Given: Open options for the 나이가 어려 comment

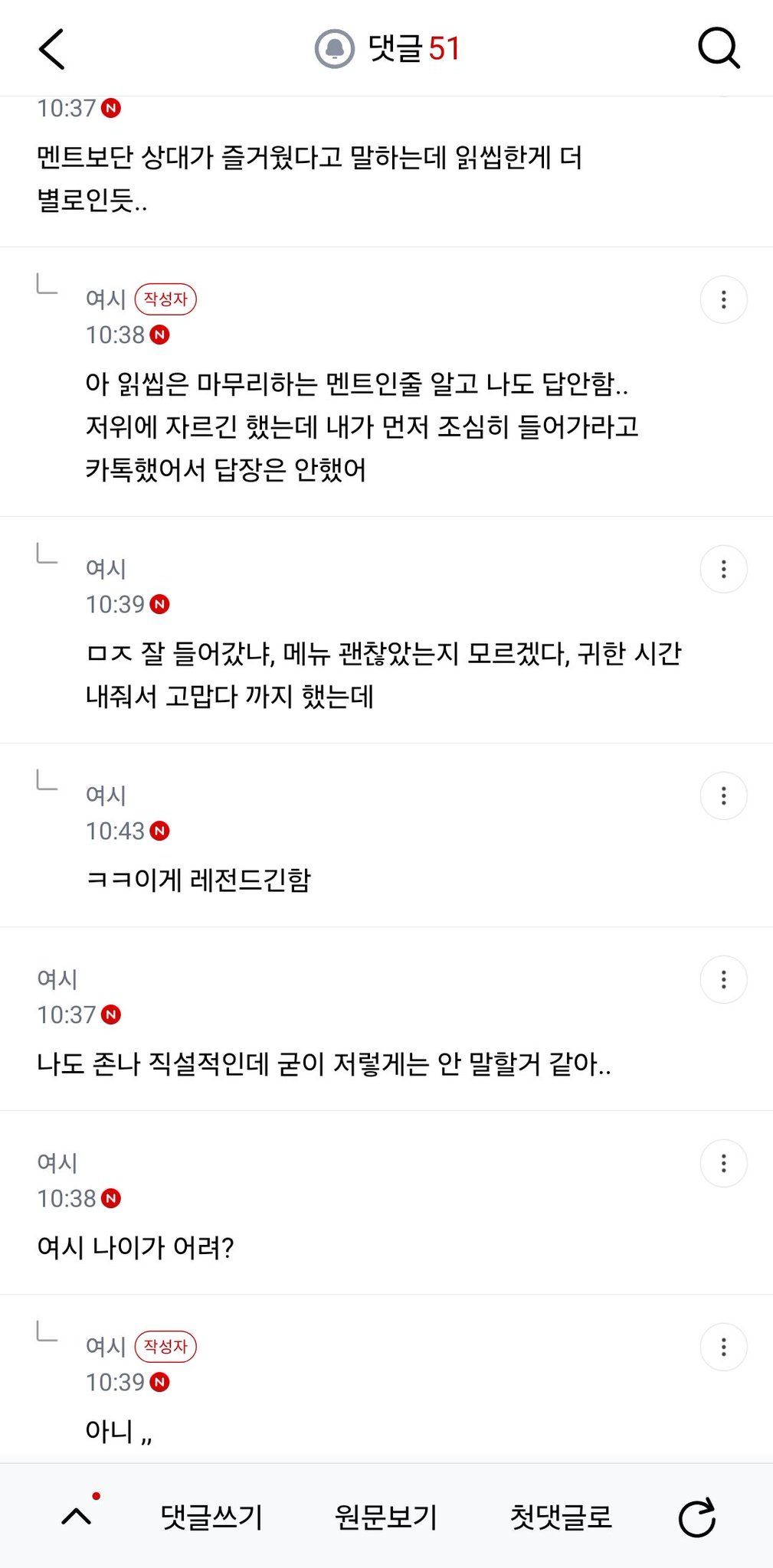Looking at the screenshot, I should coord(723,1163).
